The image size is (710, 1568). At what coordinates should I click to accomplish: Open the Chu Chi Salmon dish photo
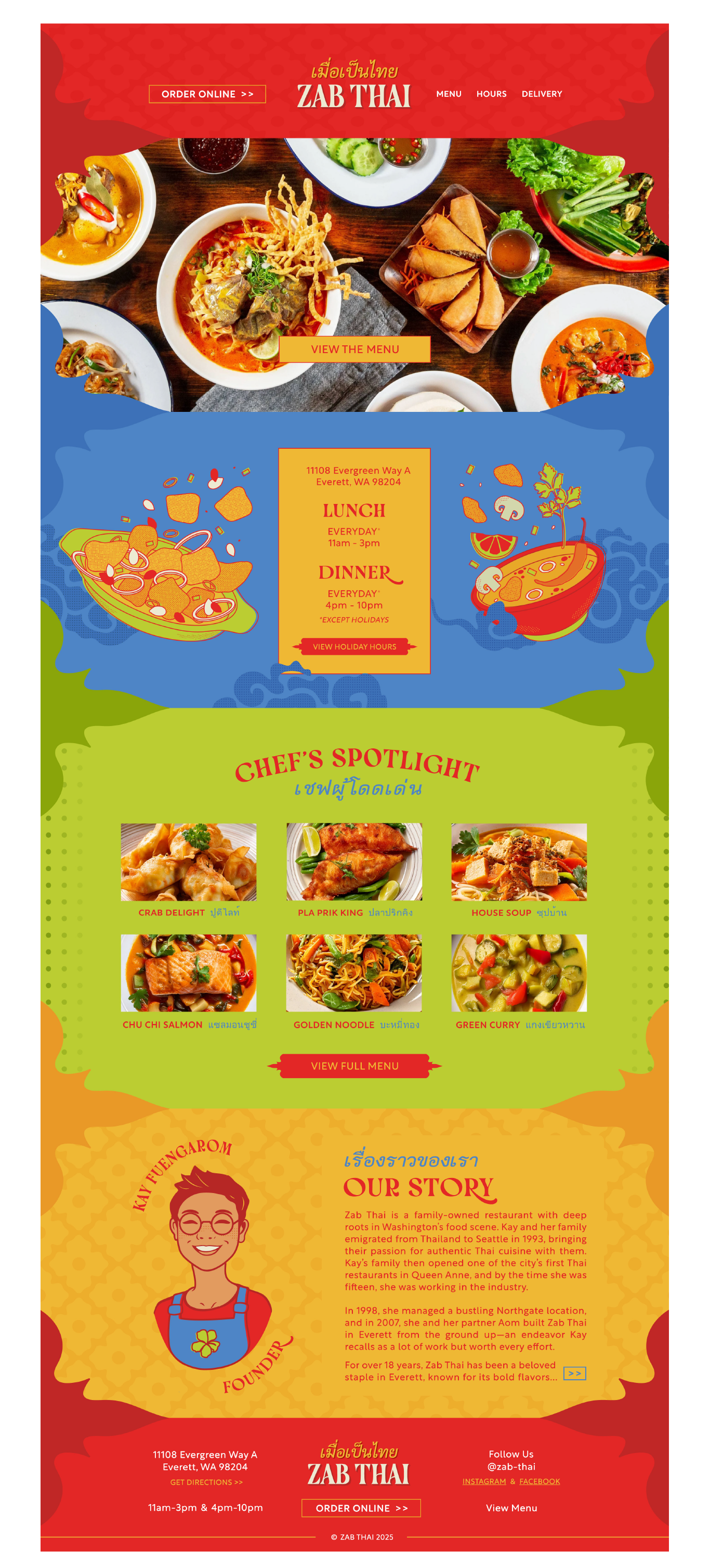[x=189, y=973]
